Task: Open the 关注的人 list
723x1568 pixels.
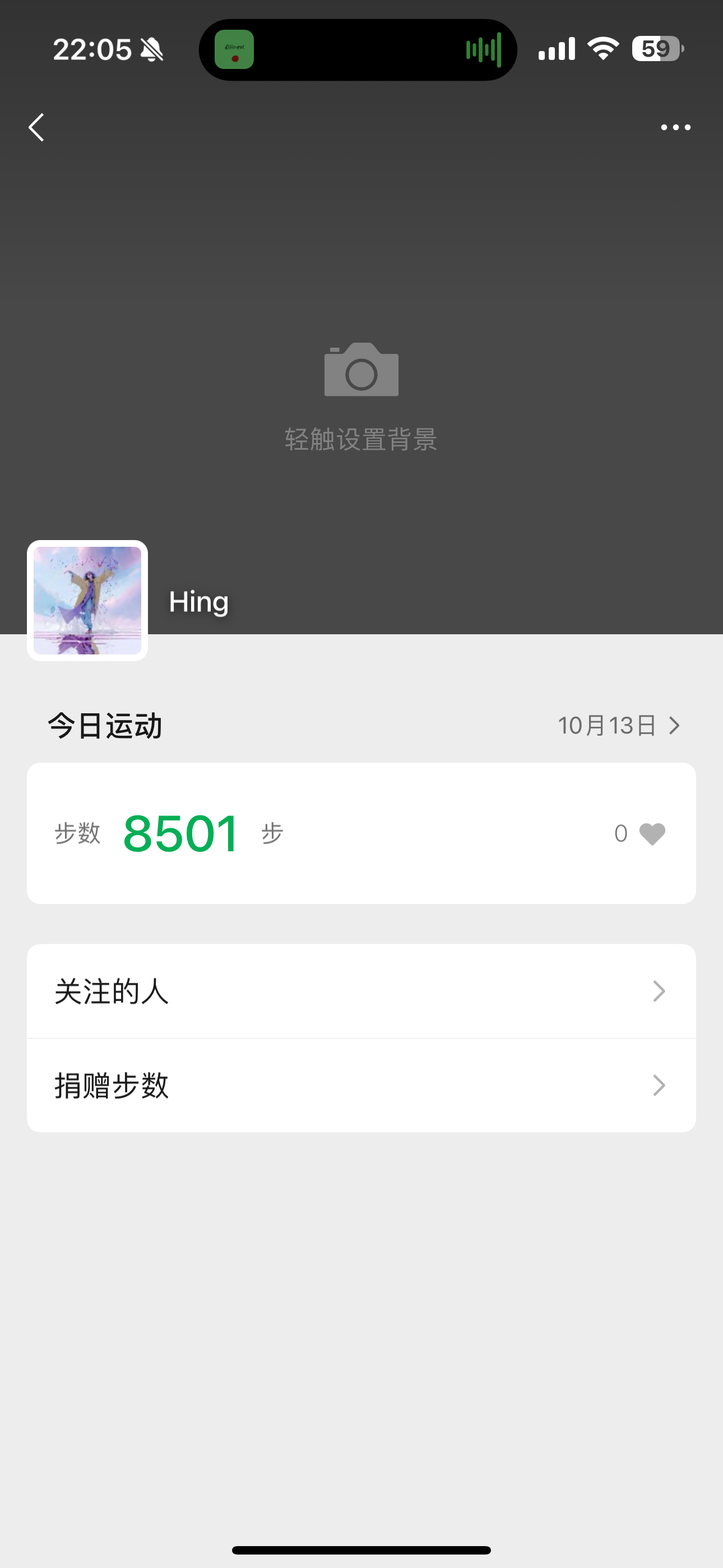Action: [361, 991]
